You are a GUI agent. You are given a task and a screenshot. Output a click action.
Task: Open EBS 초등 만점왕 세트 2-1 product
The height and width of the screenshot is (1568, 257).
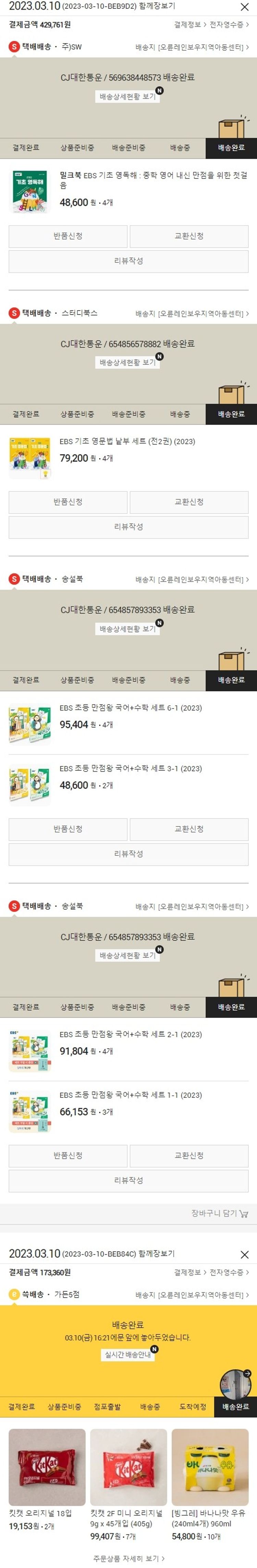tap(131, 1034)
